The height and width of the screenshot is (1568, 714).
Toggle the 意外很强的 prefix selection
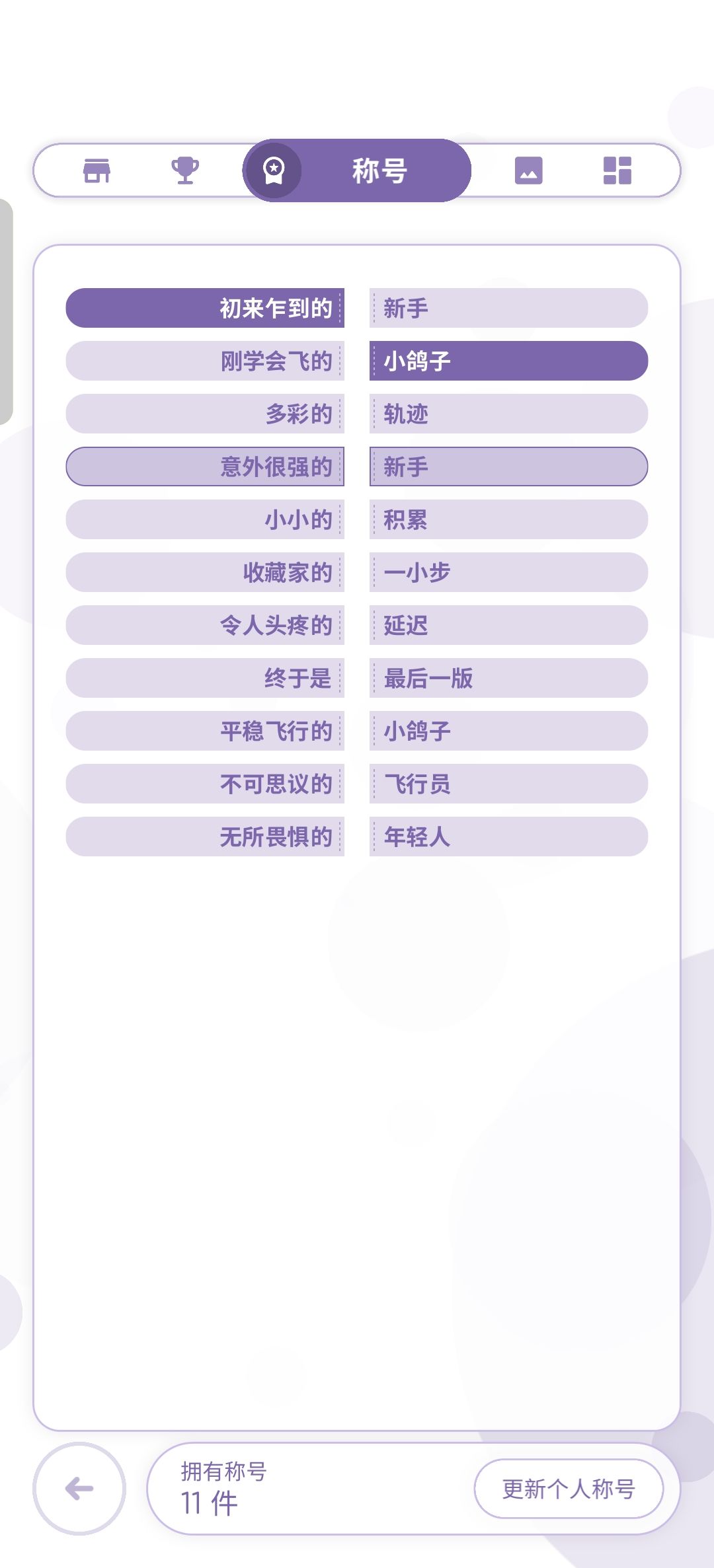click(x=205, y=467)
